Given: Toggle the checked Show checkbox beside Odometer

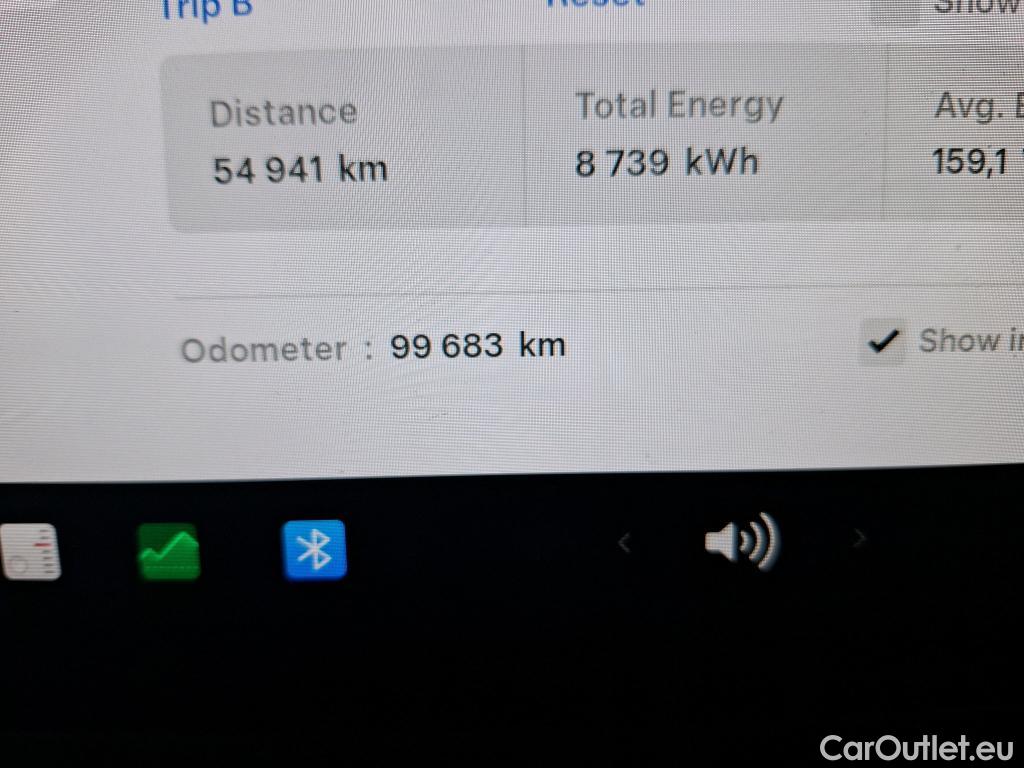Looking at the screenshot, I should [x=882, y=343].
